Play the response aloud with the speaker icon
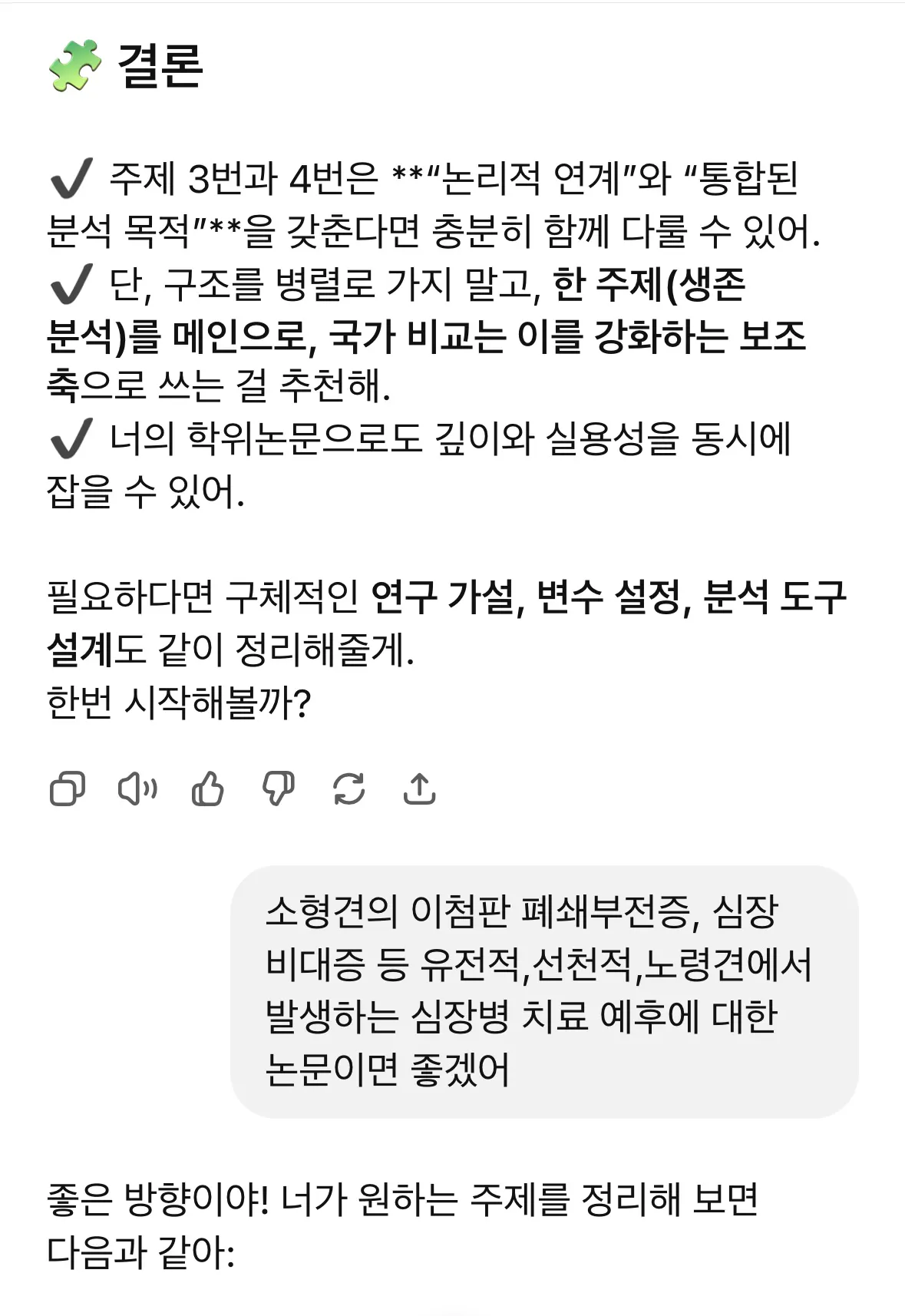 [x=137, y=789]
